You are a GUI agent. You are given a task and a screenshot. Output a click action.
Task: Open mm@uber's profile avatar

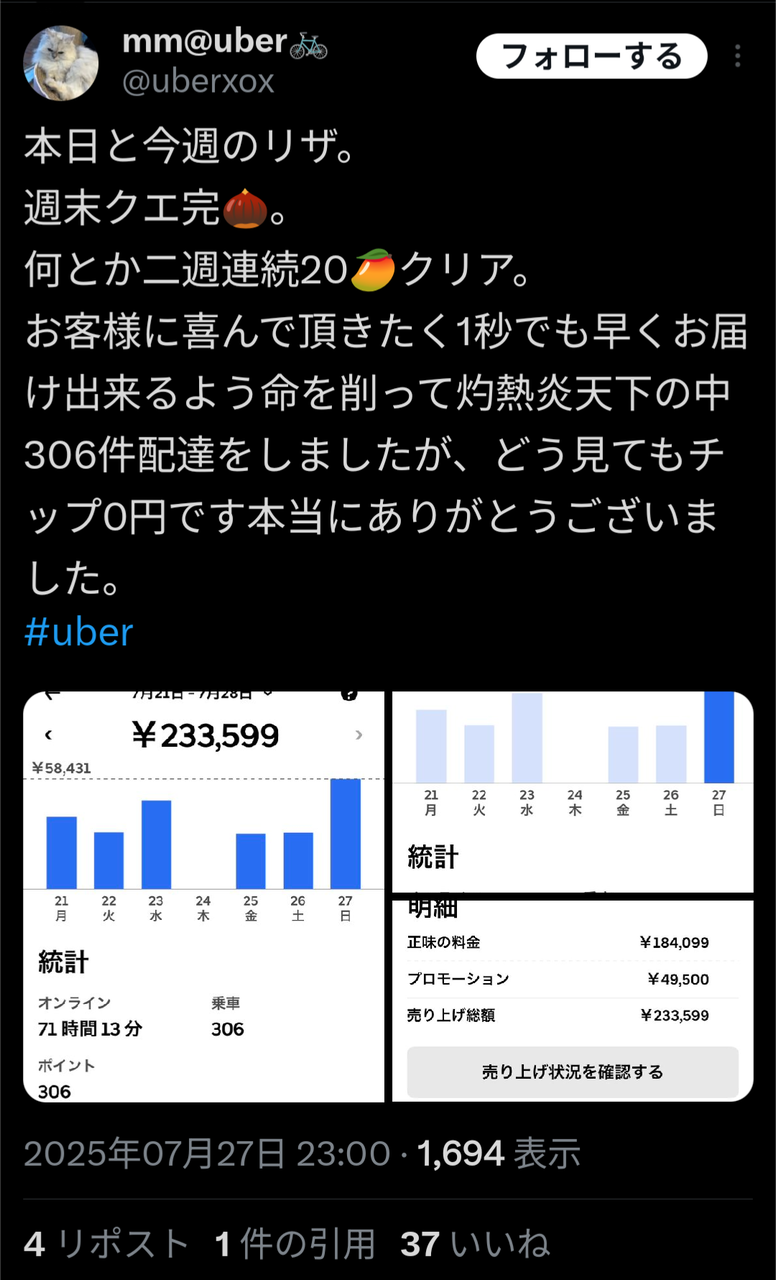[61, 63]
